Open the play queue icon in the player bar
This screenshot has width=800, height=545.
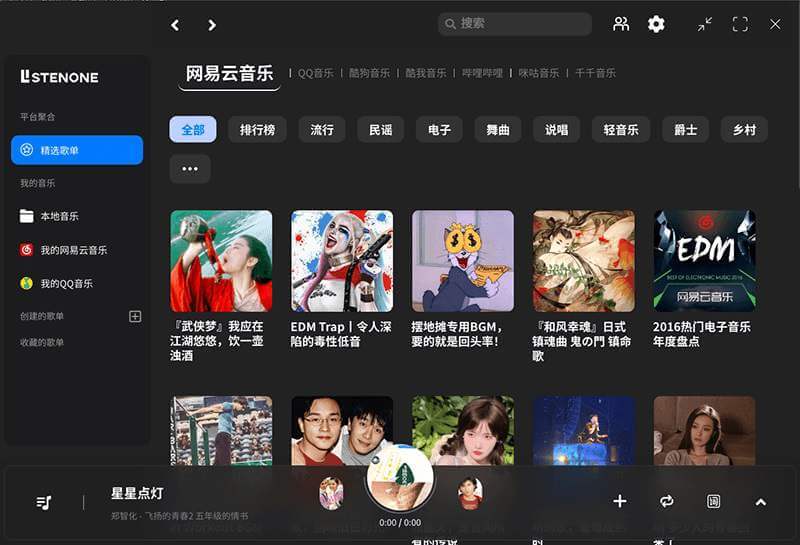point(43,501)
